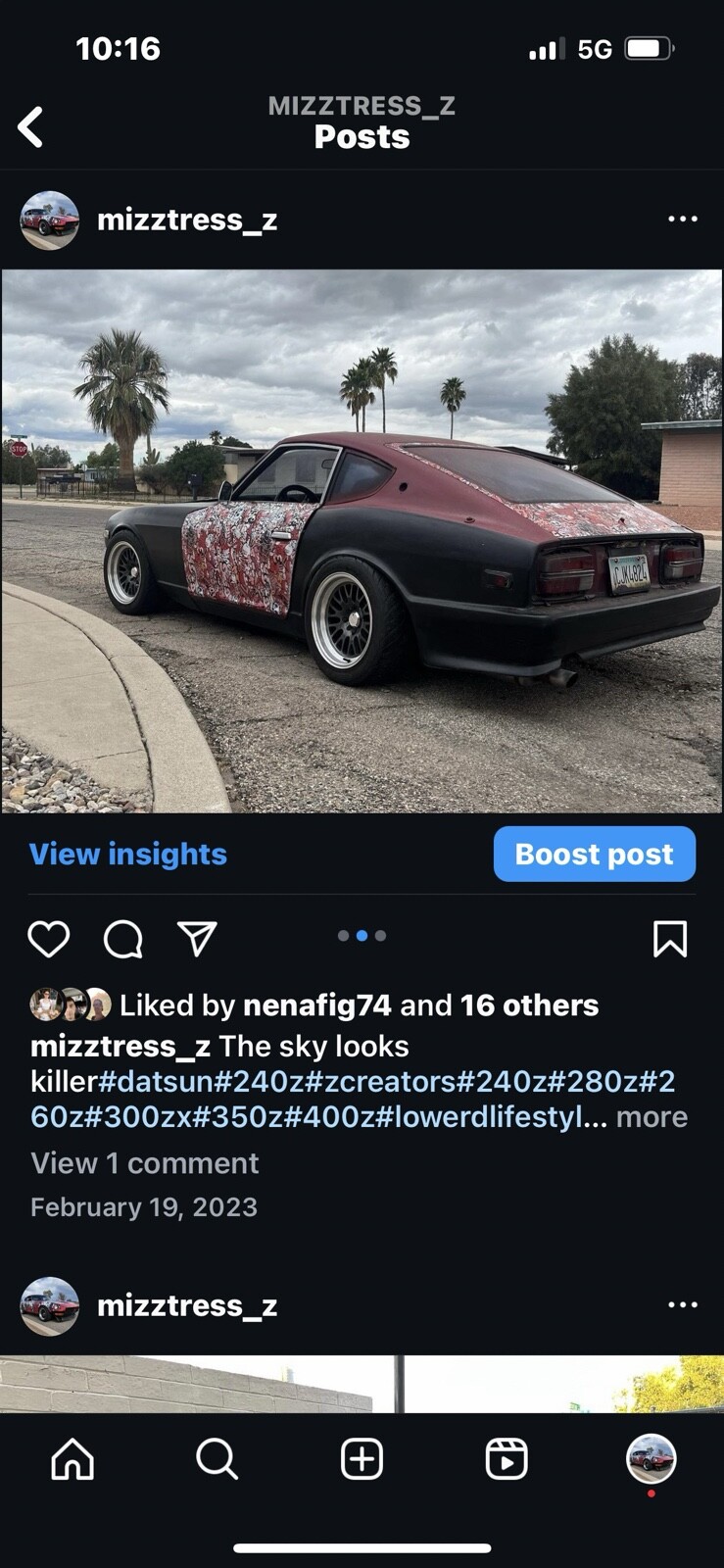Bookmark the Datsun car post
The image size is (724, 1568).
click(670, 939)
